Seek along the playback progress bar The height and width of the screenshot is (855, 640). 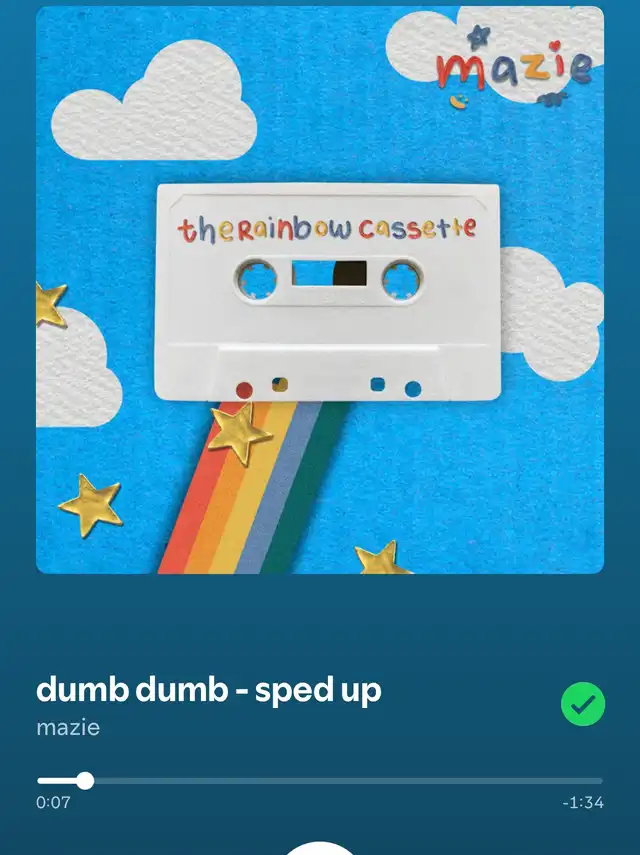(x=320, y=780)
